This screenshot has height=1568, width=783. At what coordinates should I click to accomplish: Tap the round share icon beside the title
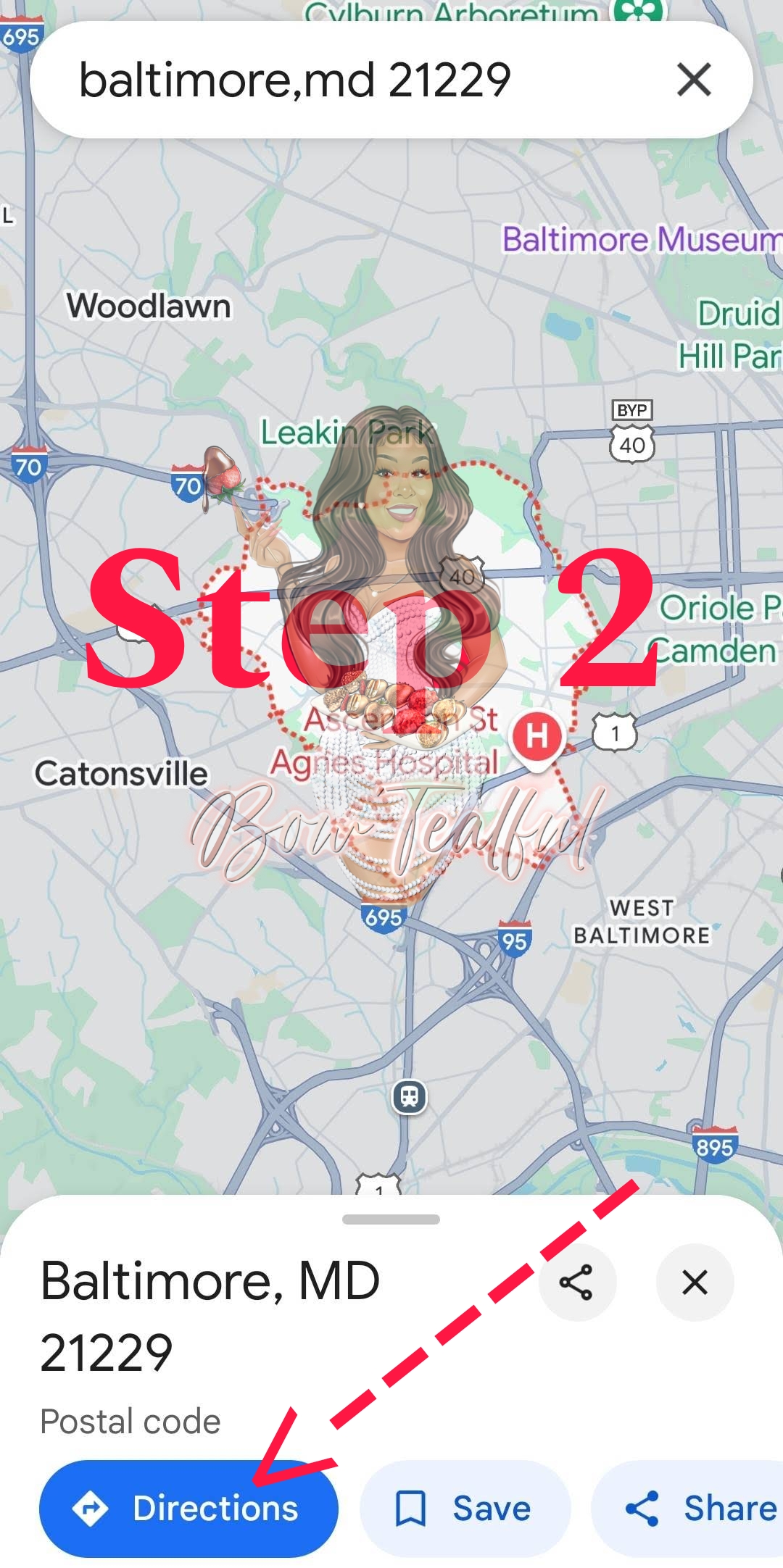576,1282
